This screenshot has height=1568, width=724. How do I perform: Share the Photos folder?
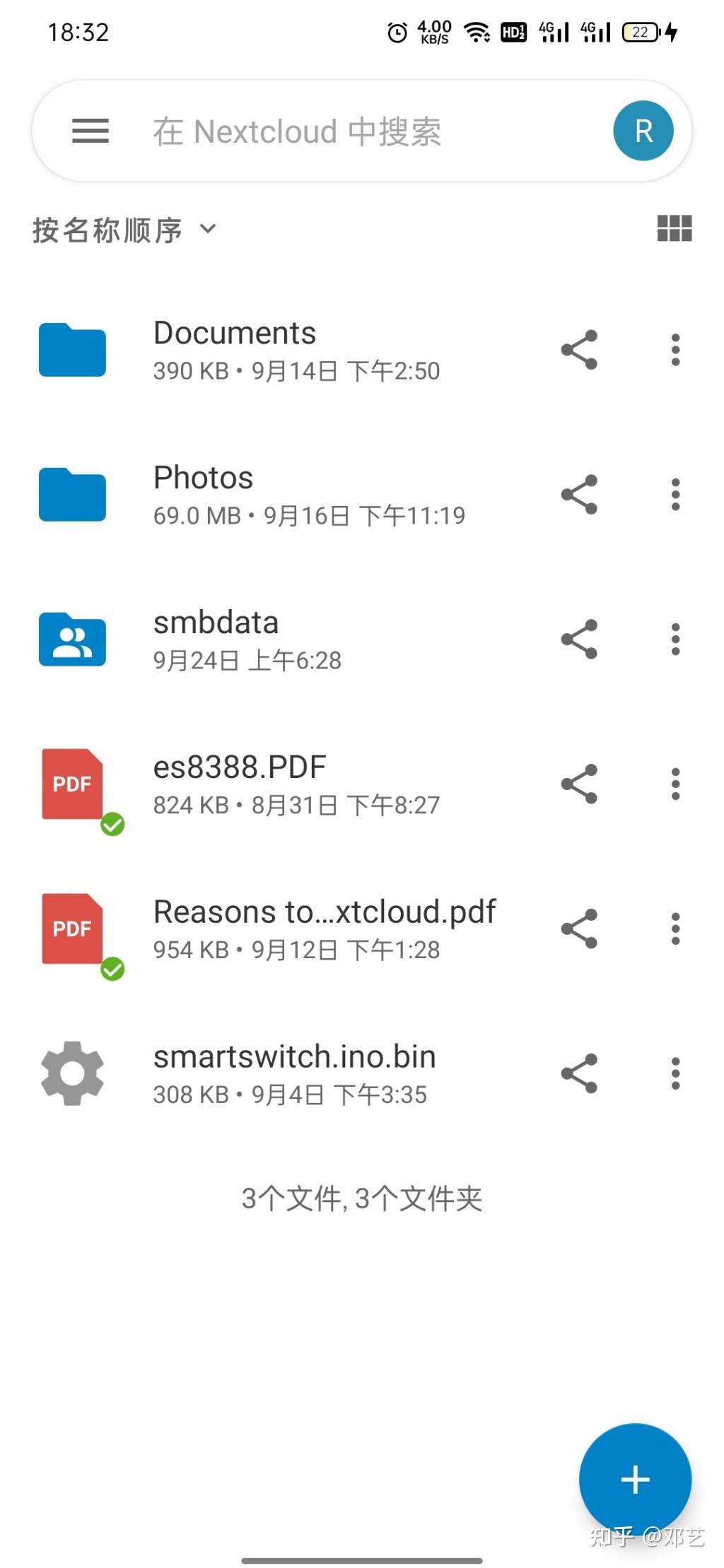pyautogui.click(x=580, y=495)
